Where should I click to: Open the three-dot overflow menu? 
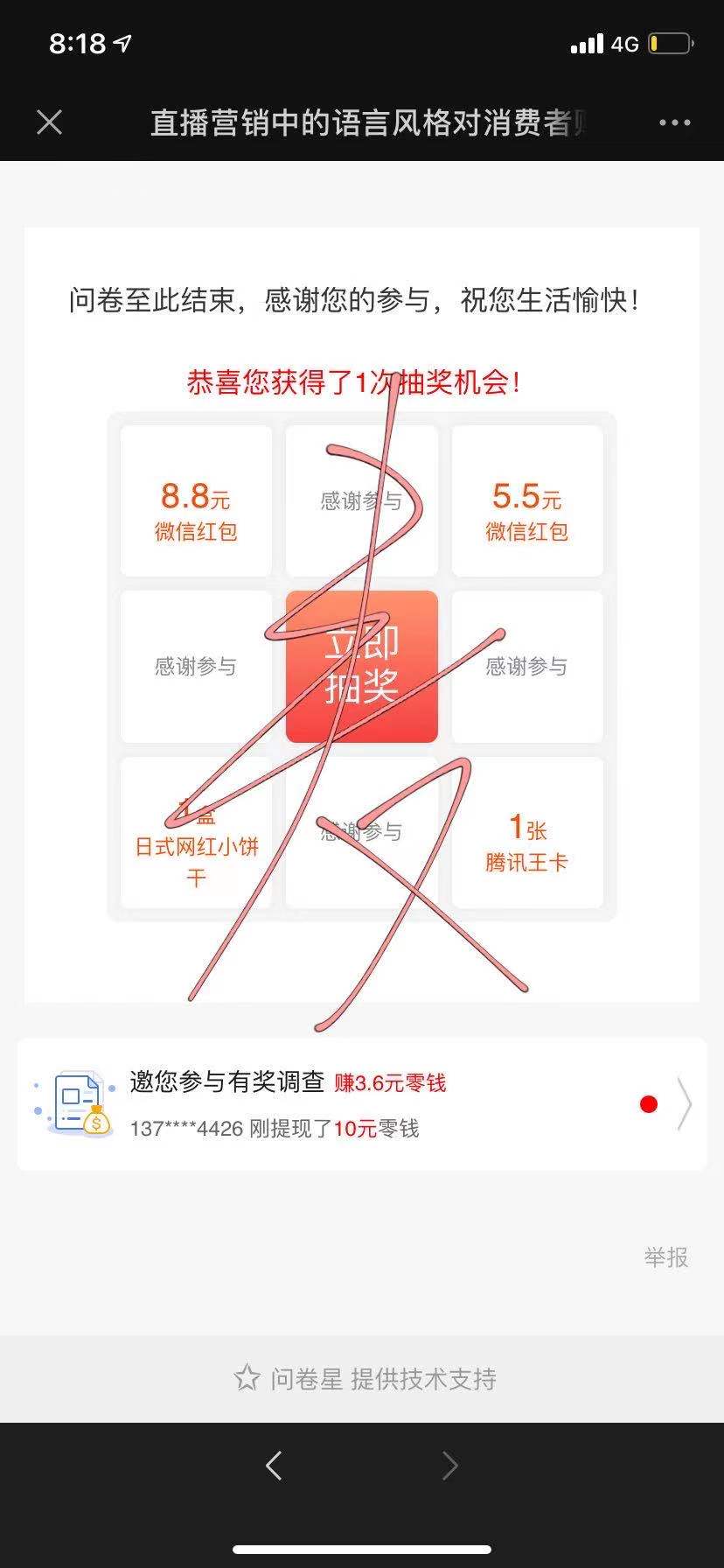(x=674, y=122)
